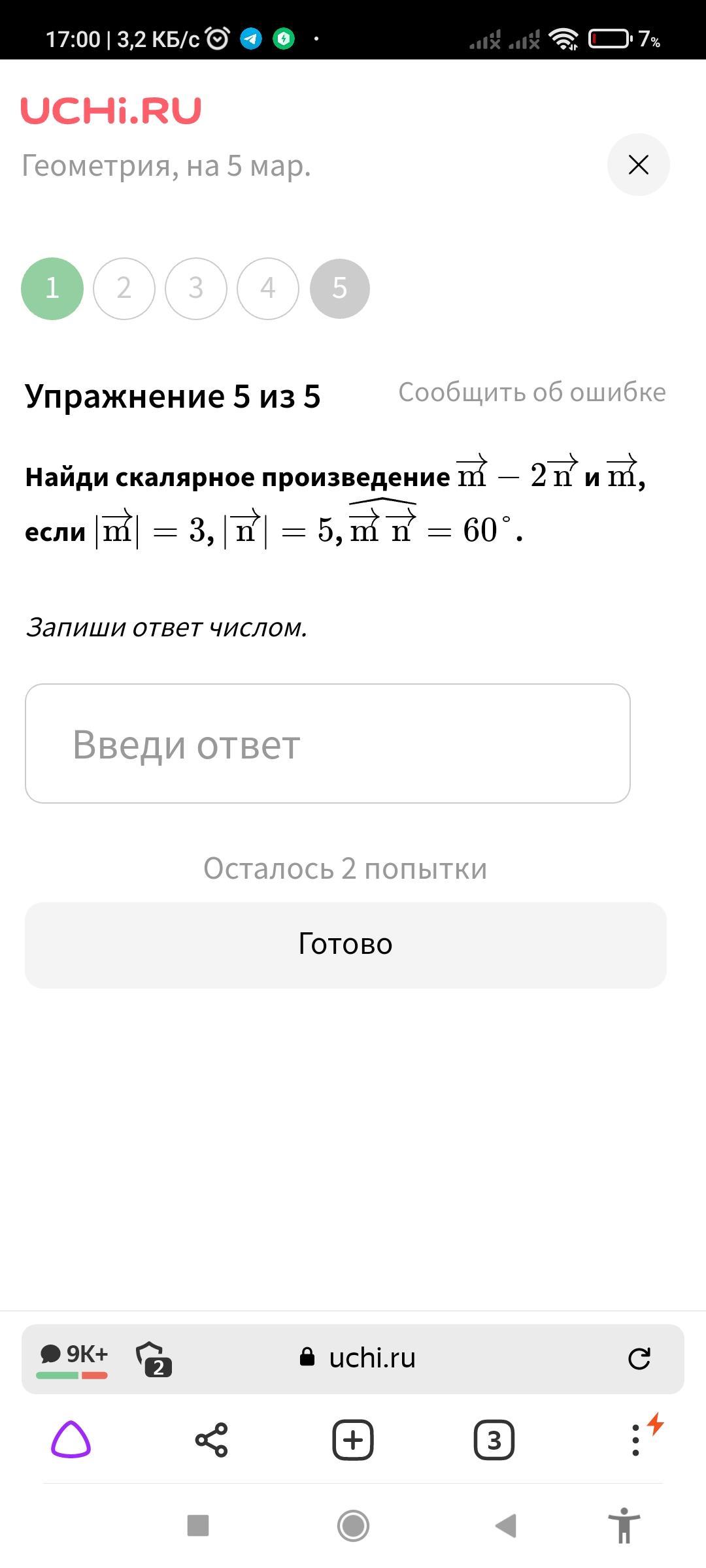
Task: Tap the uchi.ru address bar
Action: tap(371, 1359)
